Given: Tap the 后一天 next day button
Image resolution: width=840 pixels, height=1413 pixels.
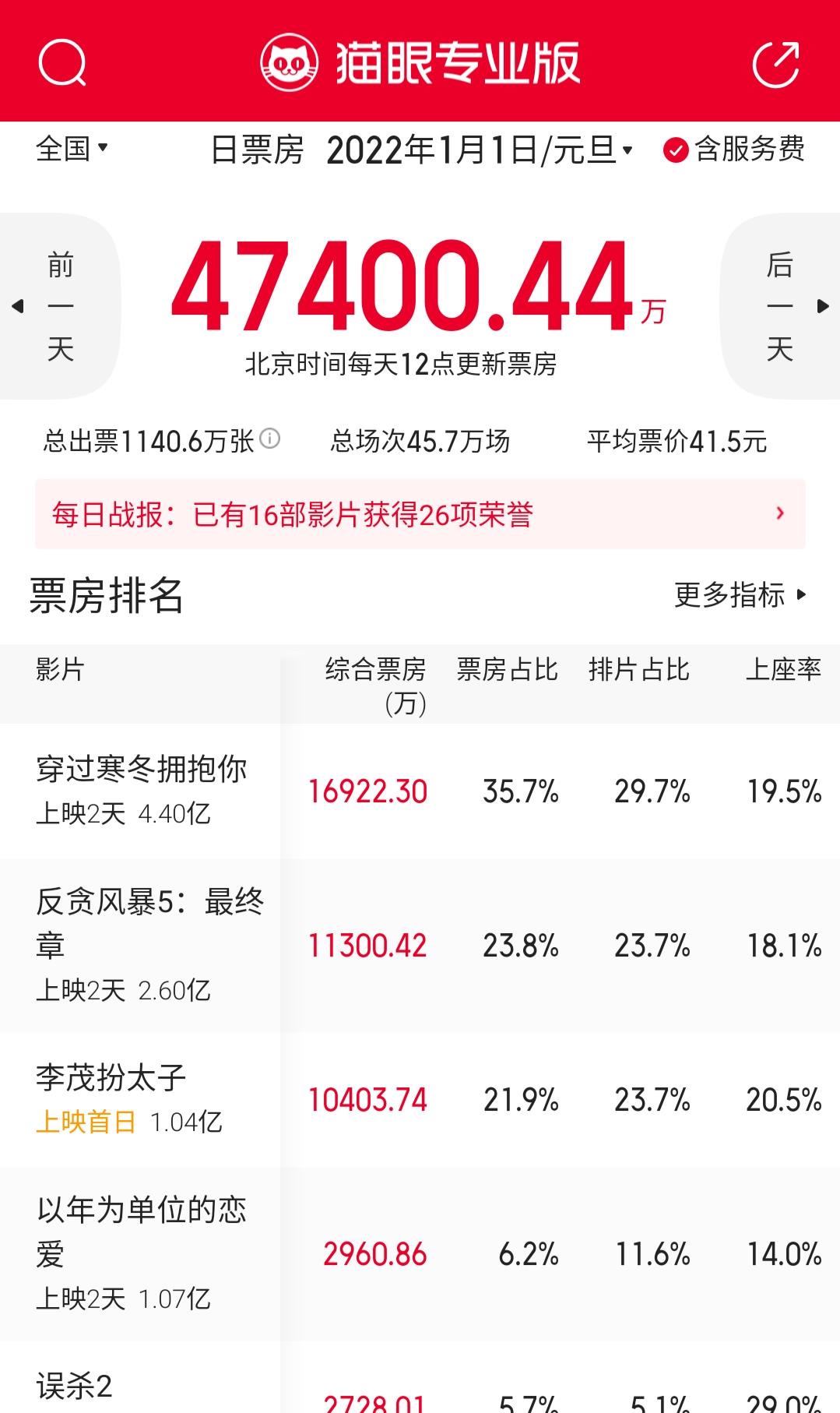Looking at the screenshot, I should (x=781, y=307).
